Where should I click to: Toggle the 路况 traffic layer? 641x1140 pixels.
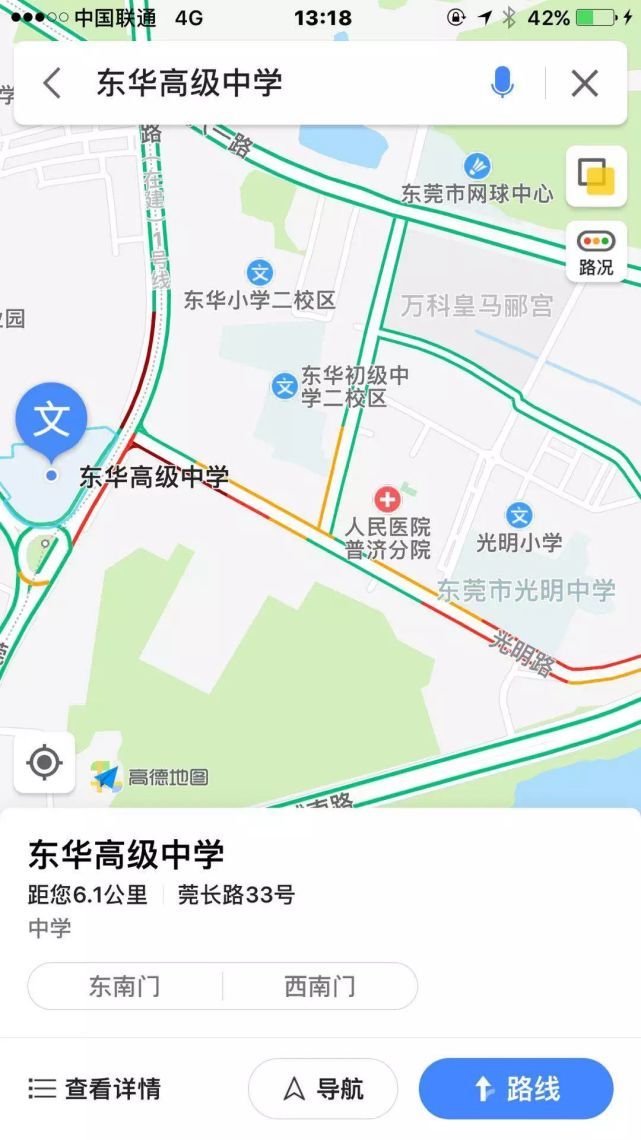tap(596, 251)
